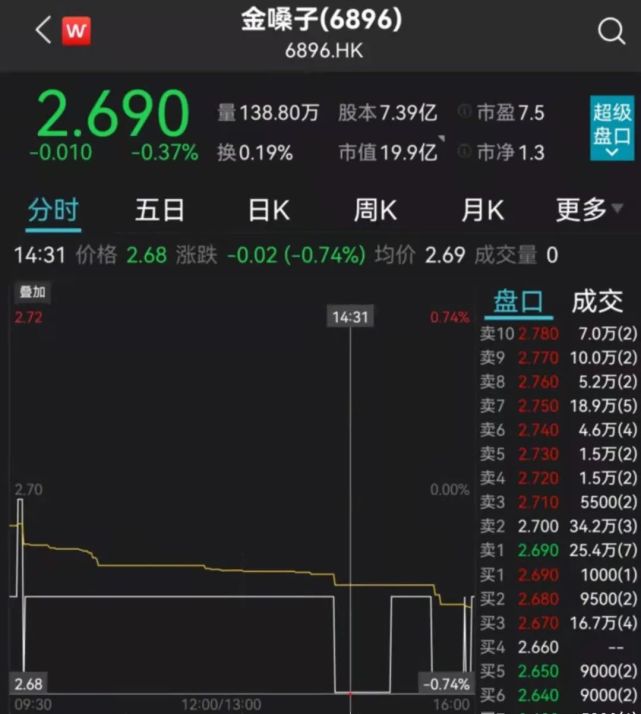Select the 周K chart tab

375,210
